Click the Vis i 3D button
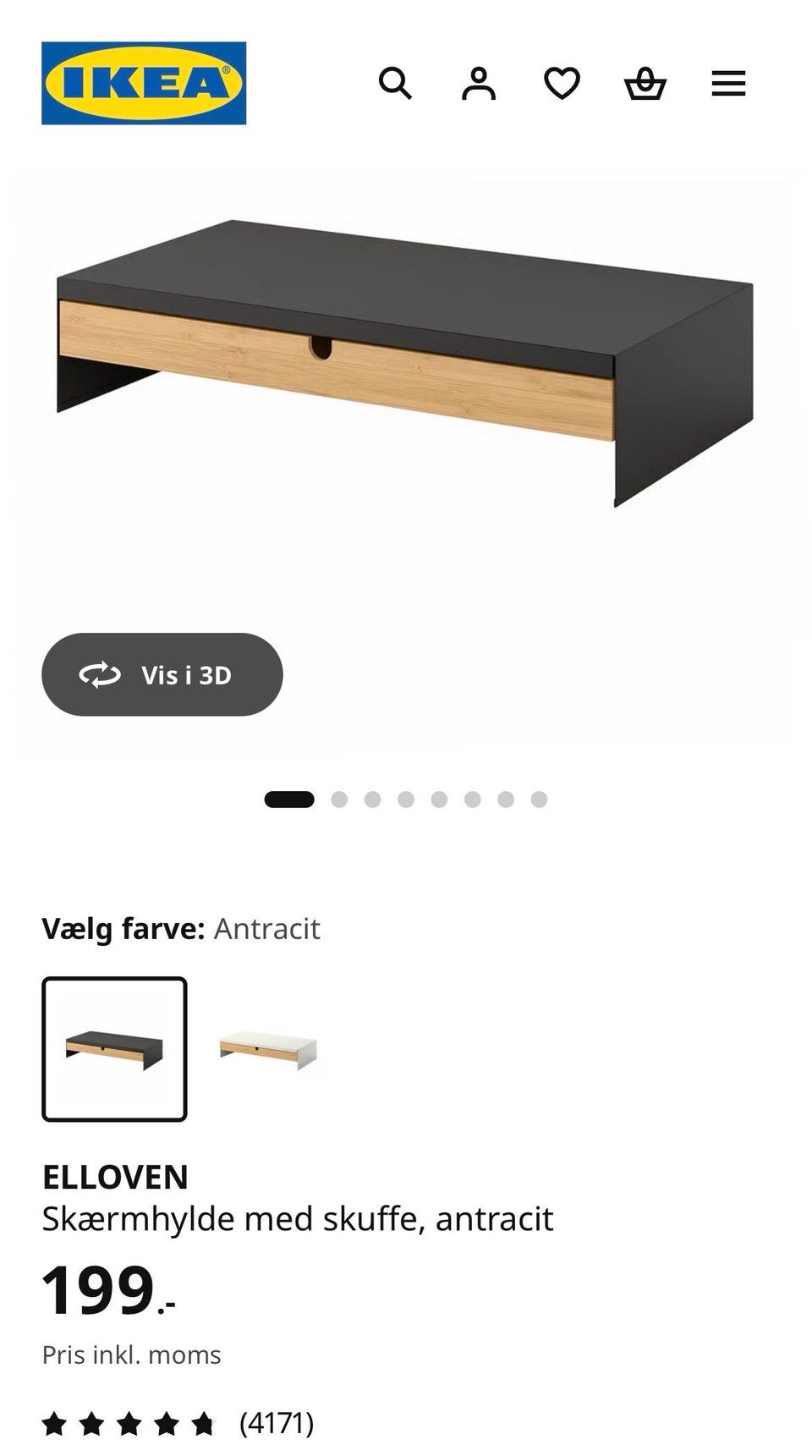The height and width of the screenshot is (1456, 812). point(162,675)
